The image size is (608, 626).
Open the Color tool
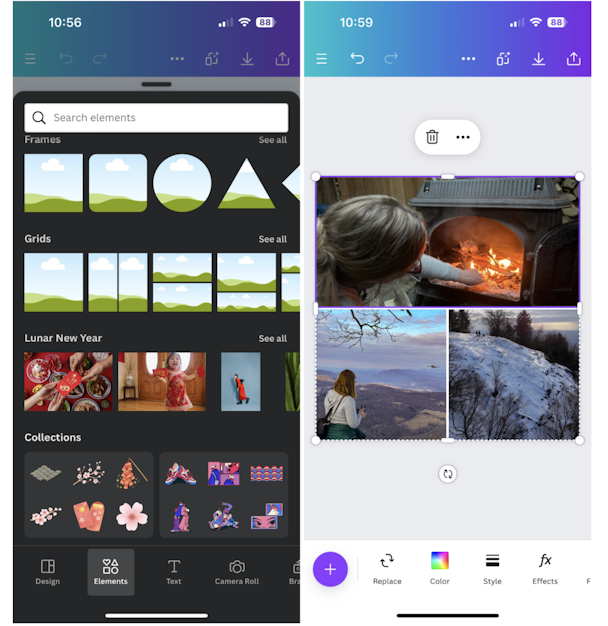click(x=440, y=568)
